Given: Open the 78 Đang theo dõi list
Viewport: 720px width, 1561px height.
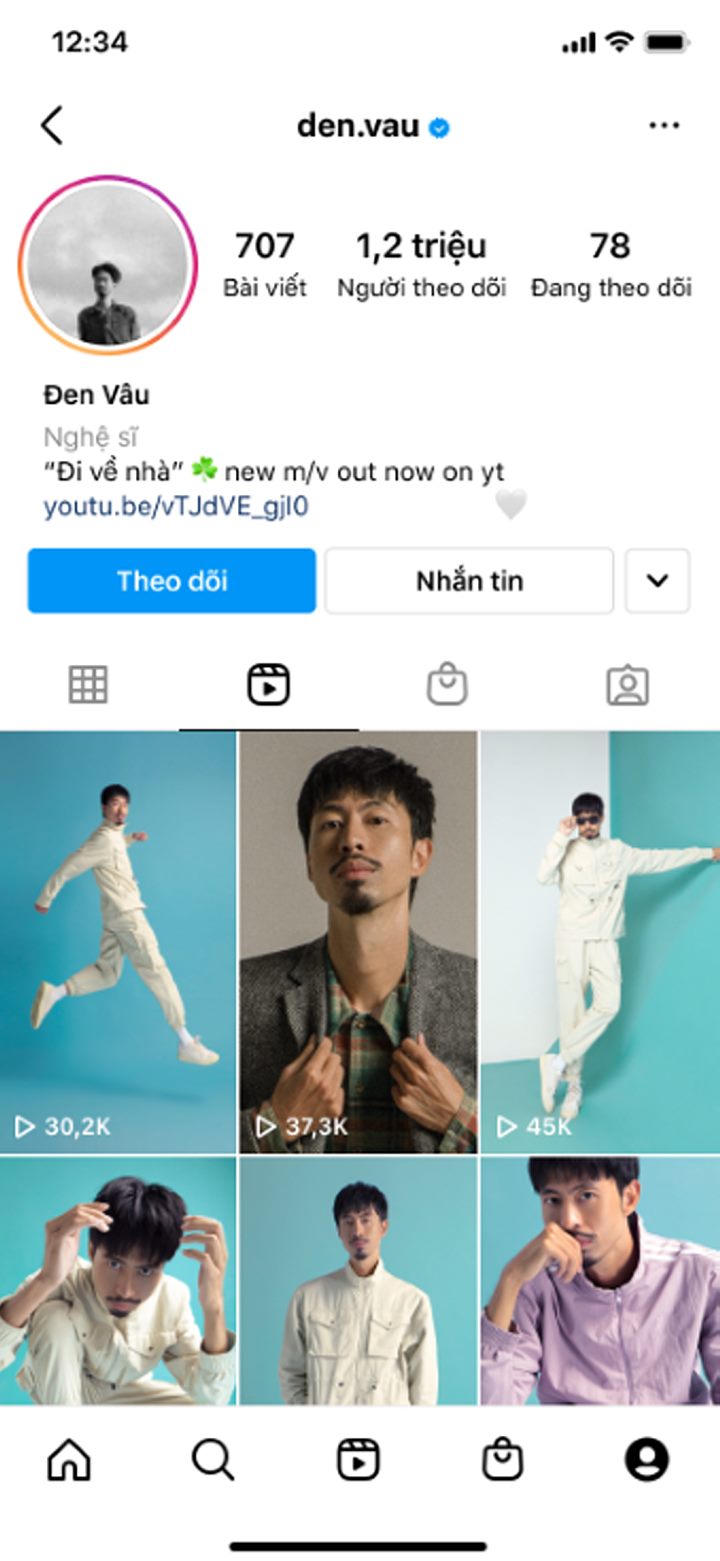Looking at the screenshot, I should (x=611, y=264).
